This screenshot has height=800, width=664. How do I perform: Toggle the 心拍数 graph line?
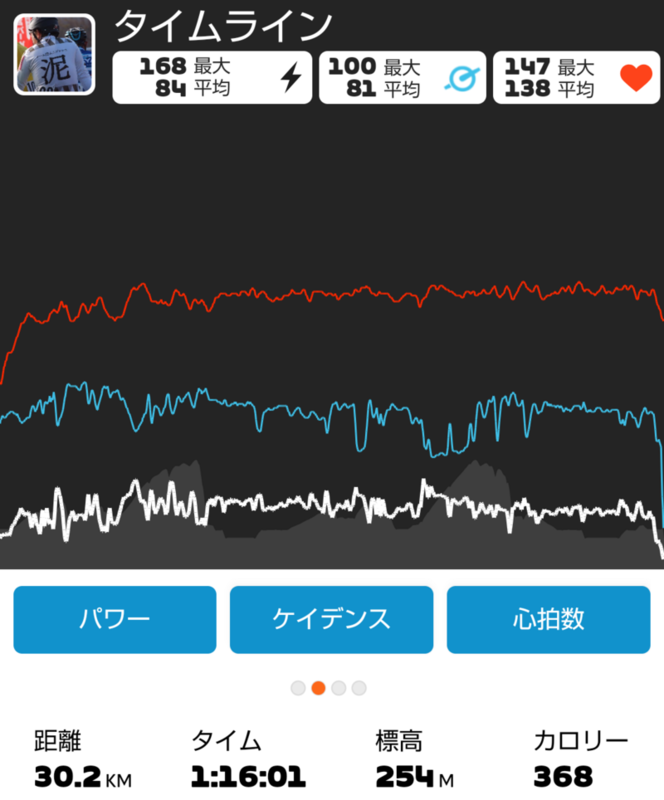(548, 619)
